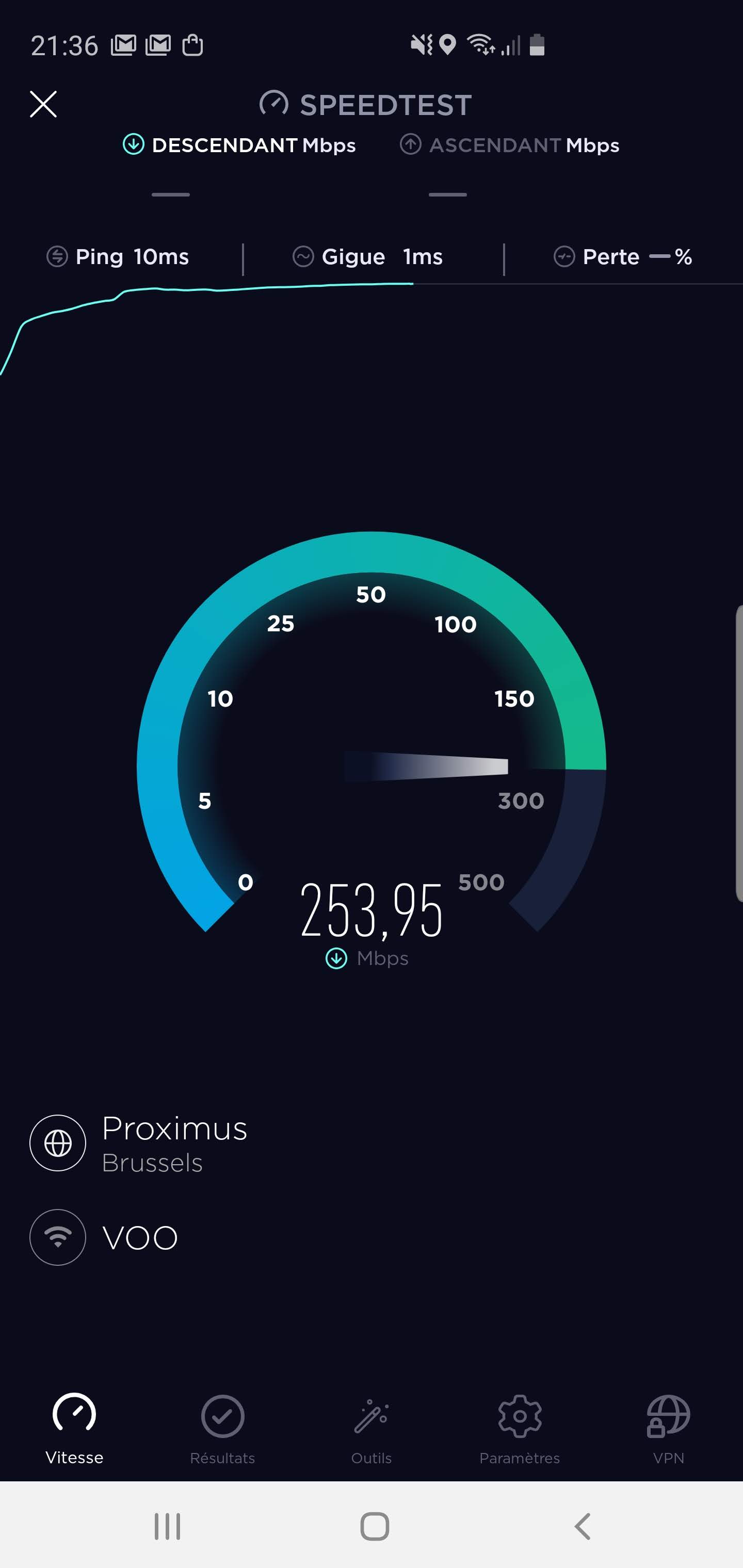Switch to the Vitesse tab
743x1568 pixels.
[x=74, y=1428]
